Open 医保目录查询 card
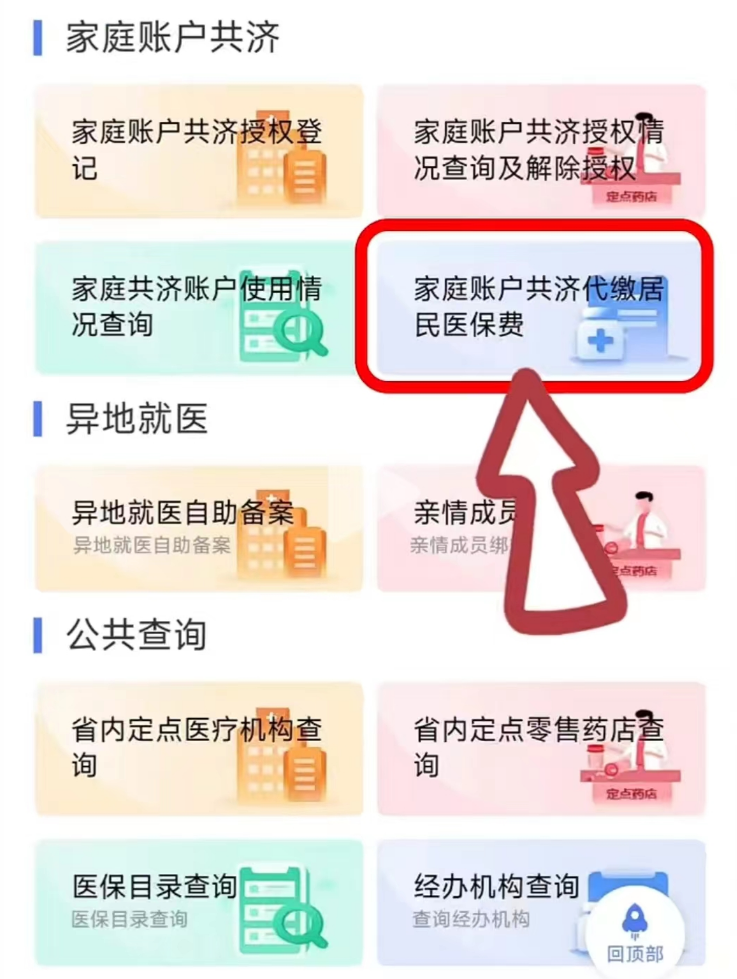This screenshot has width=737, height=979. coord(199,899)
